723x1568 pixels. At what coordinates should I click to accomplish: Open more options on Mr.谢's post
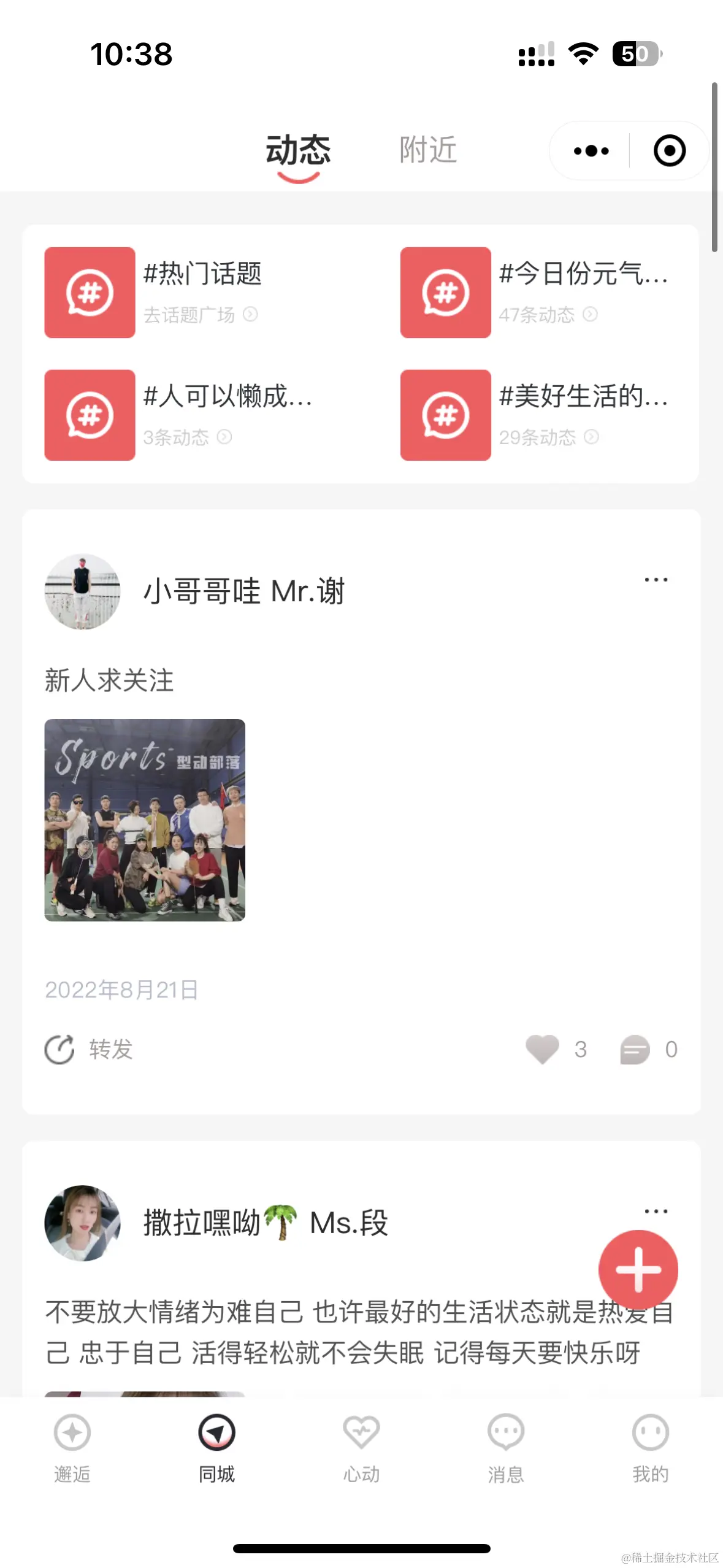click(x=656, y=580)
